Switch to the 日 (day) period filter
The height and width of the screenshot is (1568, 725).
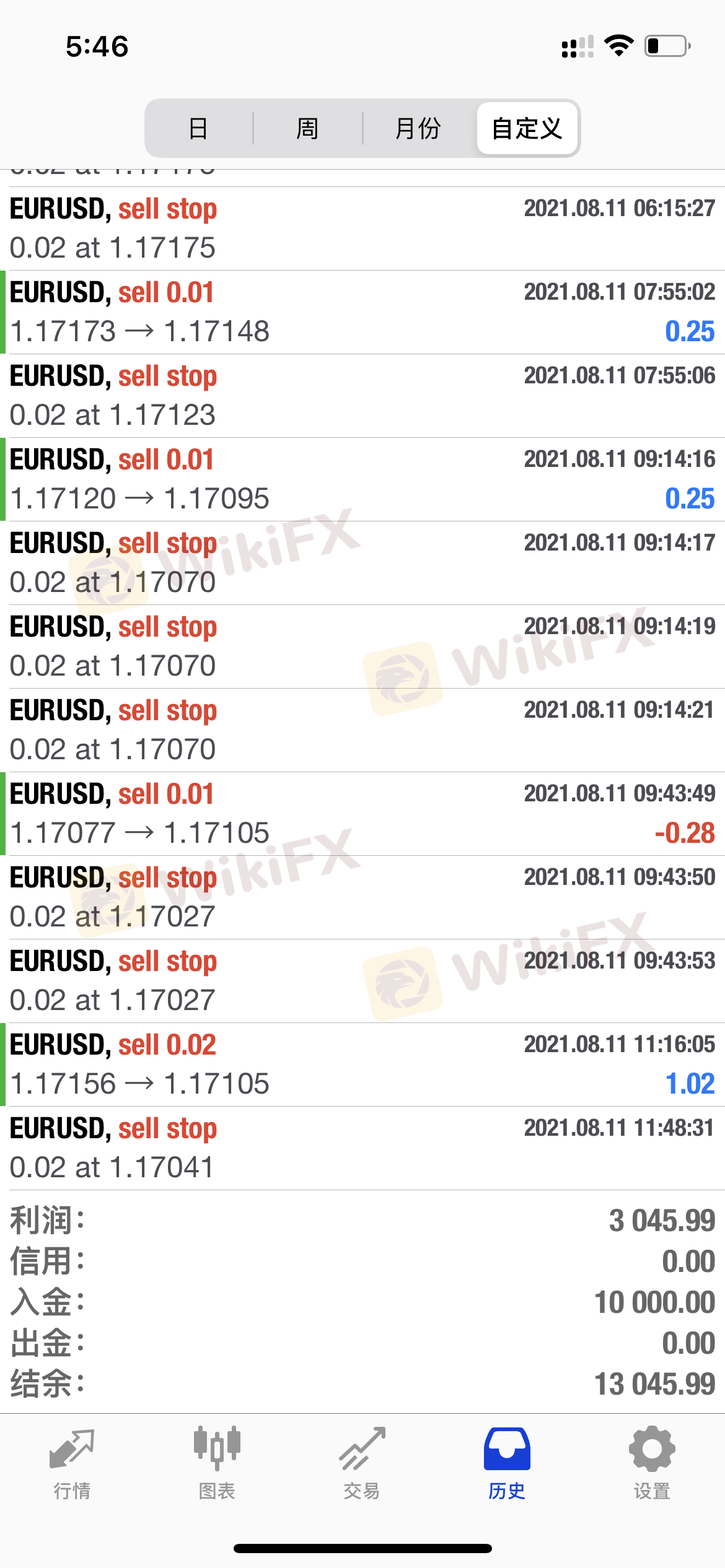[x=198, y=128]
